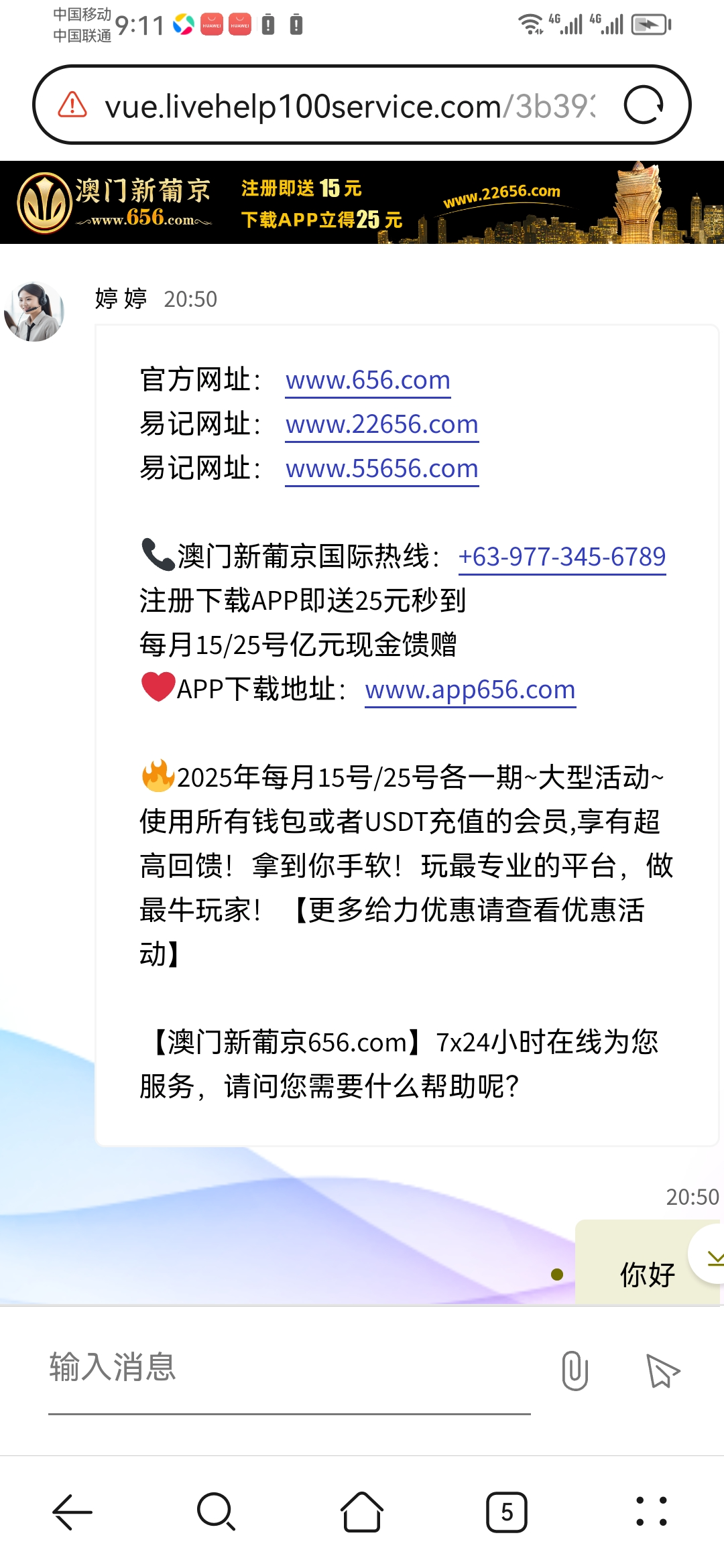Go to the browser home page
Viewport: 724px width, 1568px height.
(x=362, y=1512)
